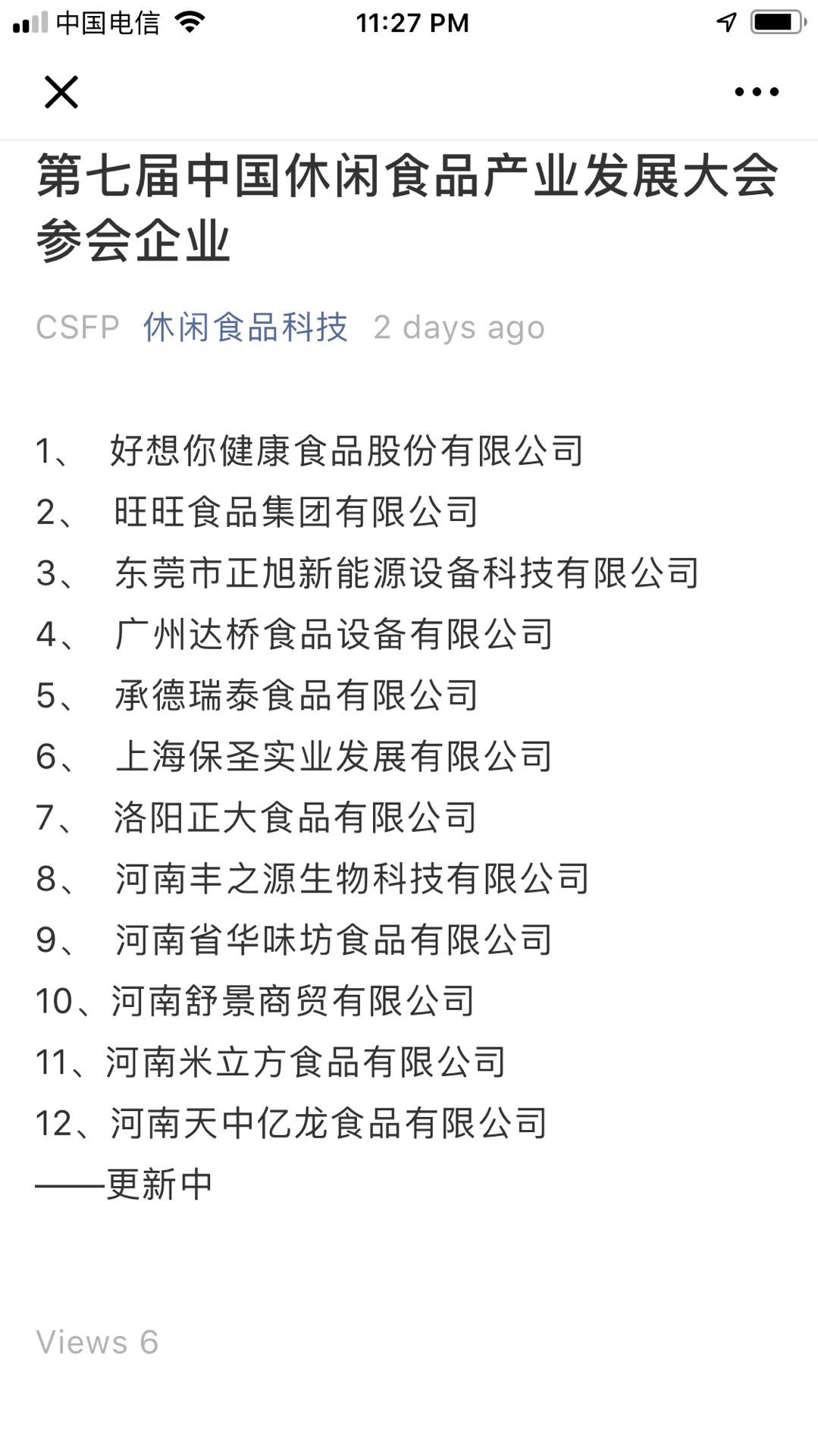
Task: Open the 休闲食品科技 account link
Action: [x=246, y=327]
